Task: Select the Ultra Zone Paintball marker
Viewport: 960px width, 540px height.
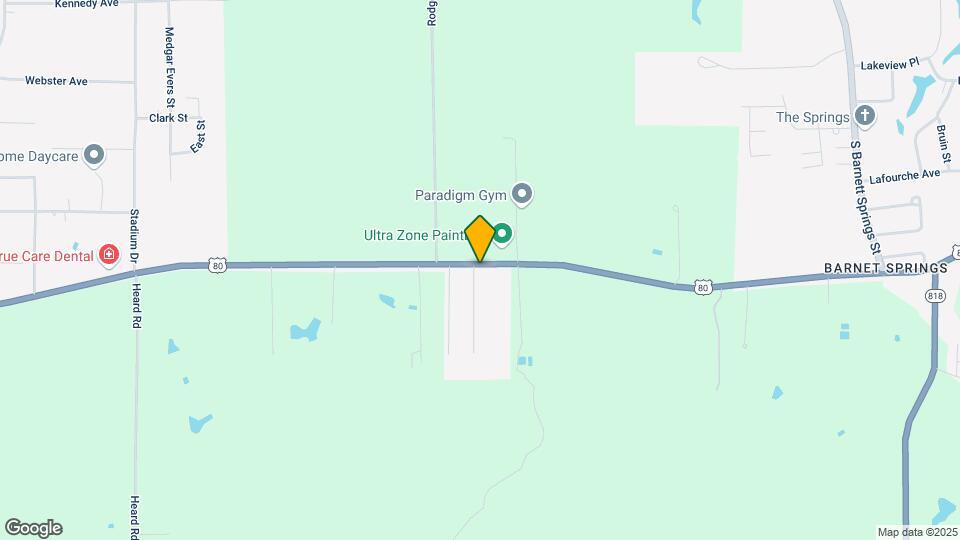Action: click(503, 235)
